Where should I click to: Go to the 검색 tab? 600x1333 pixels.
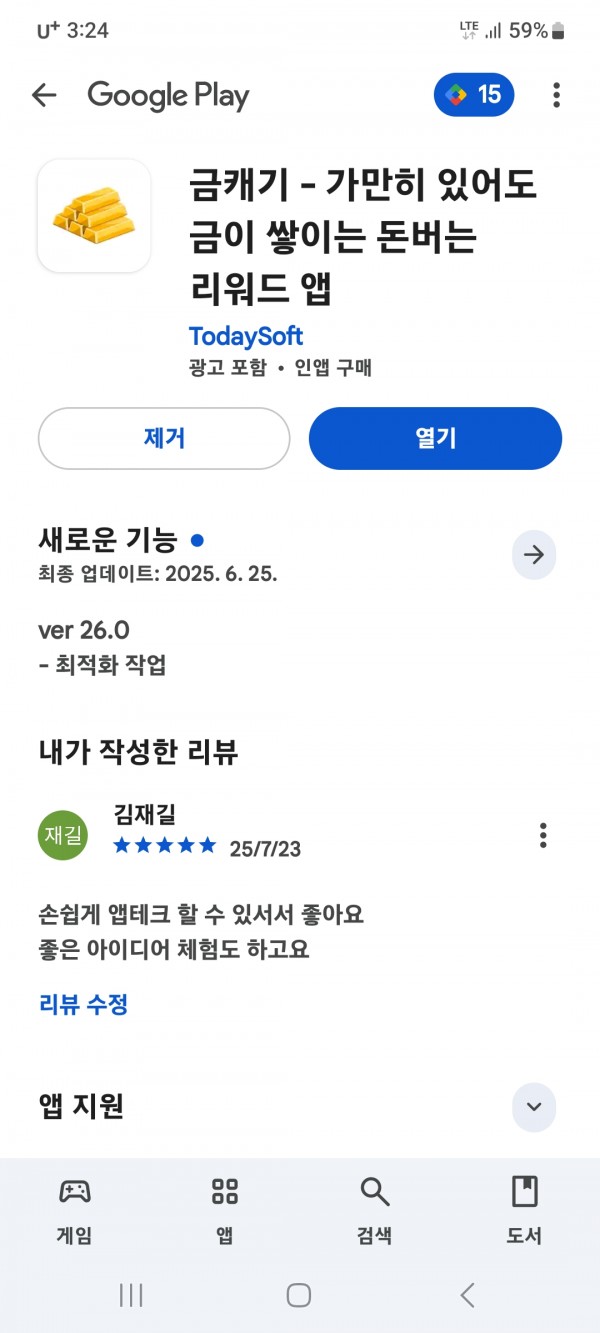[x=375, y=1210]
